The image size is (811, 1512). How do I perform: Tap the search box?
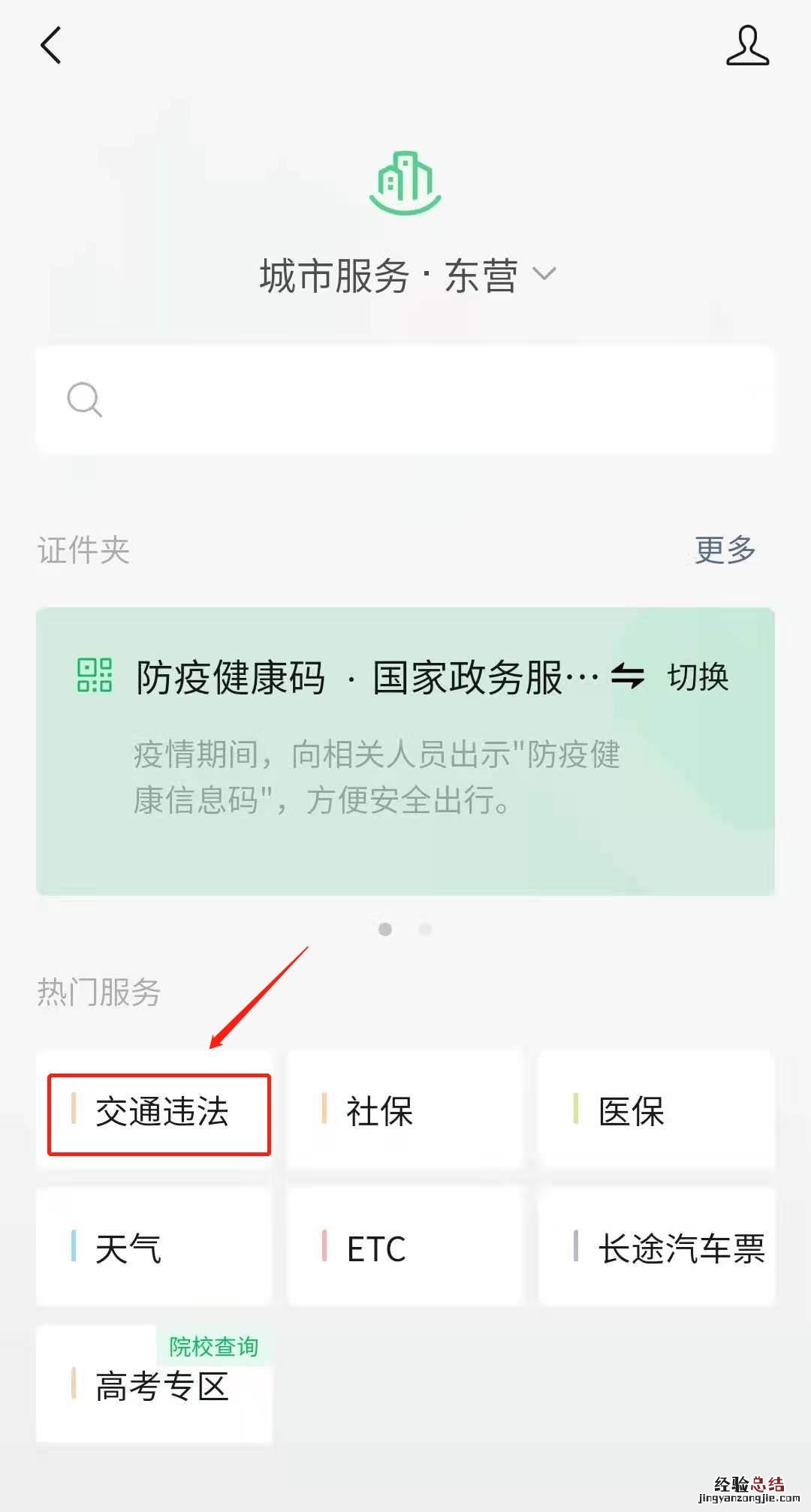click(405, 399)
